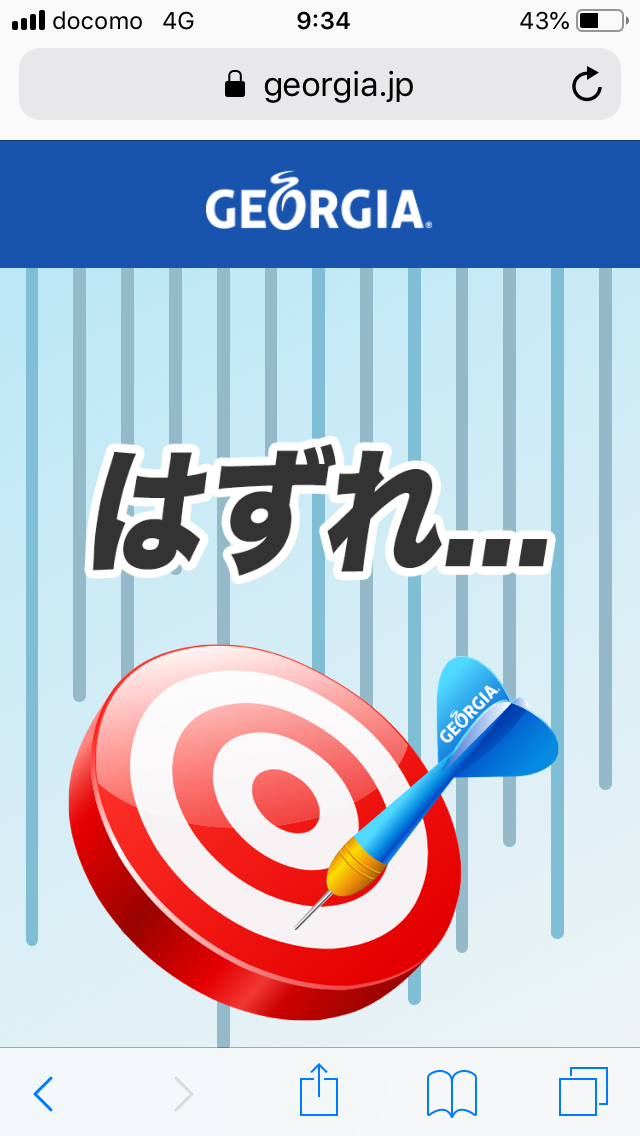Show all open Safari tabs
This screenshot has height=1136, width=640.
pos(583,1092)
